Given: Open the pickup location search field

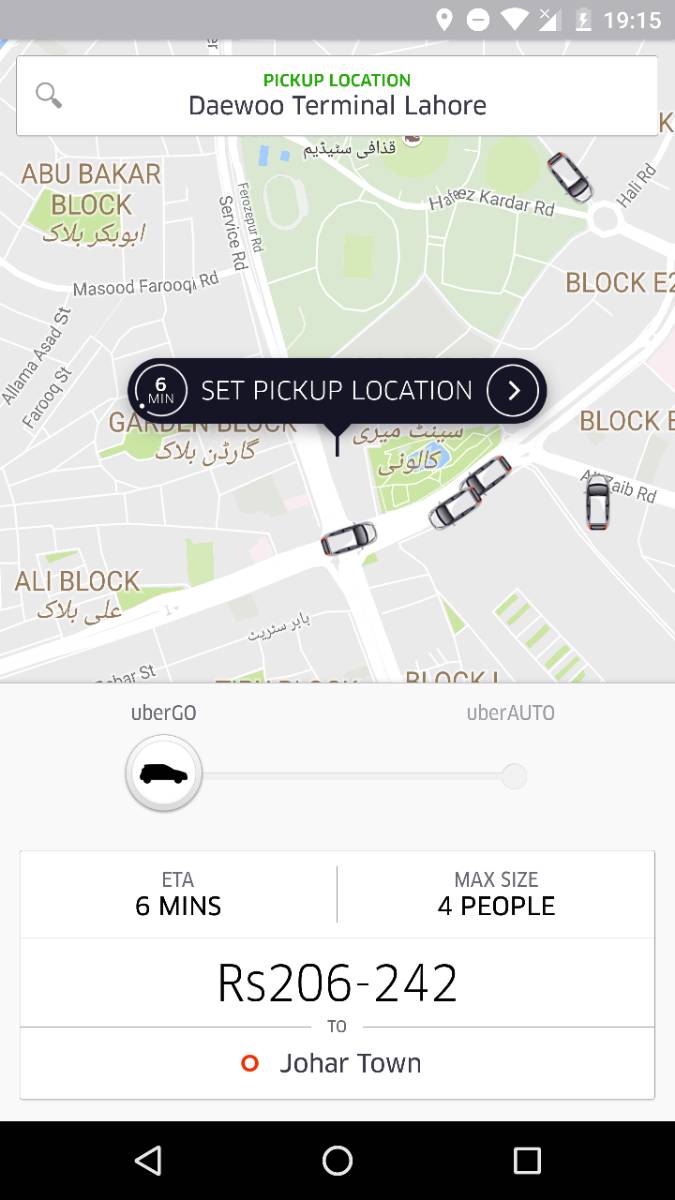Looking at the screenshot, I should (337, 96).
